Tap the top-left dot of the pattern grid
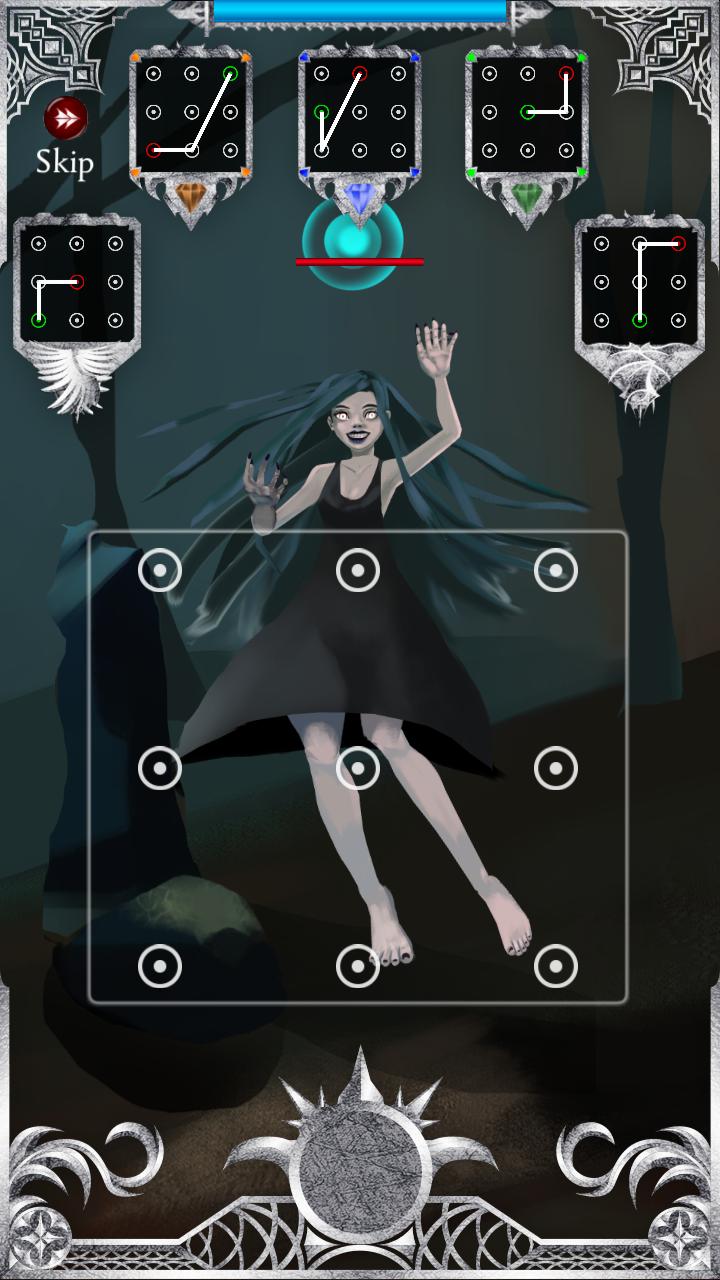 [x=160, y=570]
